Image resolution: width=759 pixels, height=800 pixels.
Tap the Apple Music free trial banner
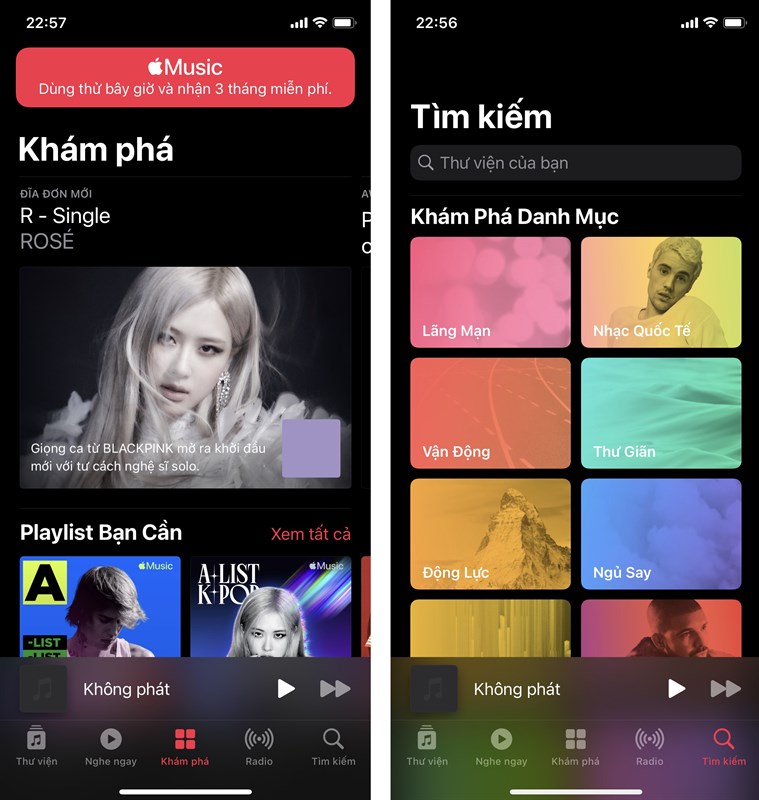[x=185, y=77]
